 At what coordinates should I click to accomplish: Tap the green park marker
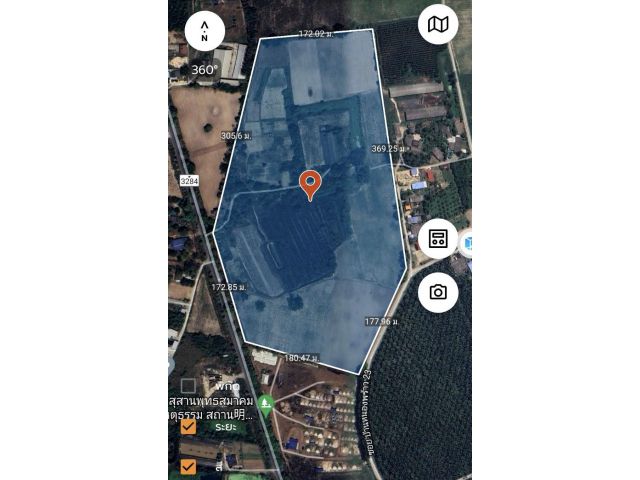click(265, 405)
